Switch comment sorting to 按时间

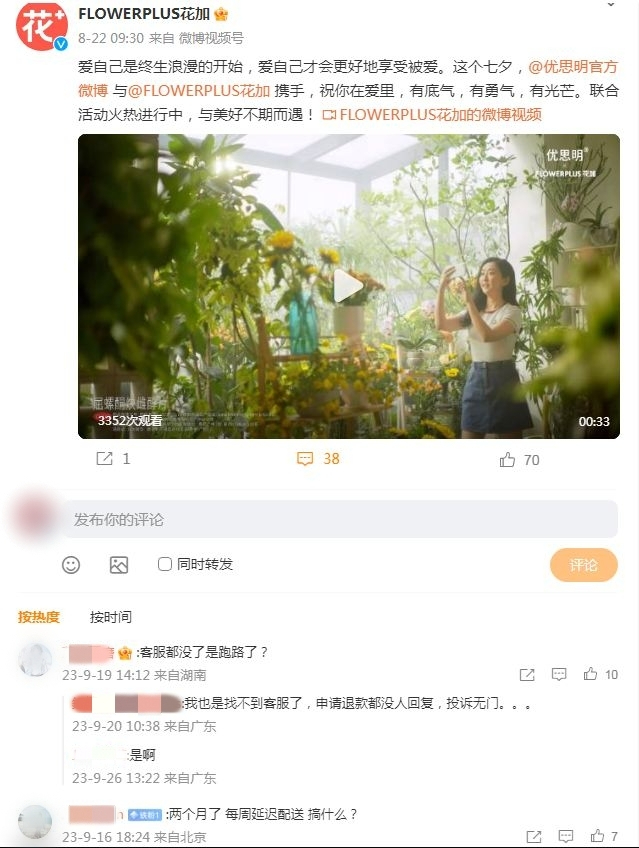[x=110, y=617]
